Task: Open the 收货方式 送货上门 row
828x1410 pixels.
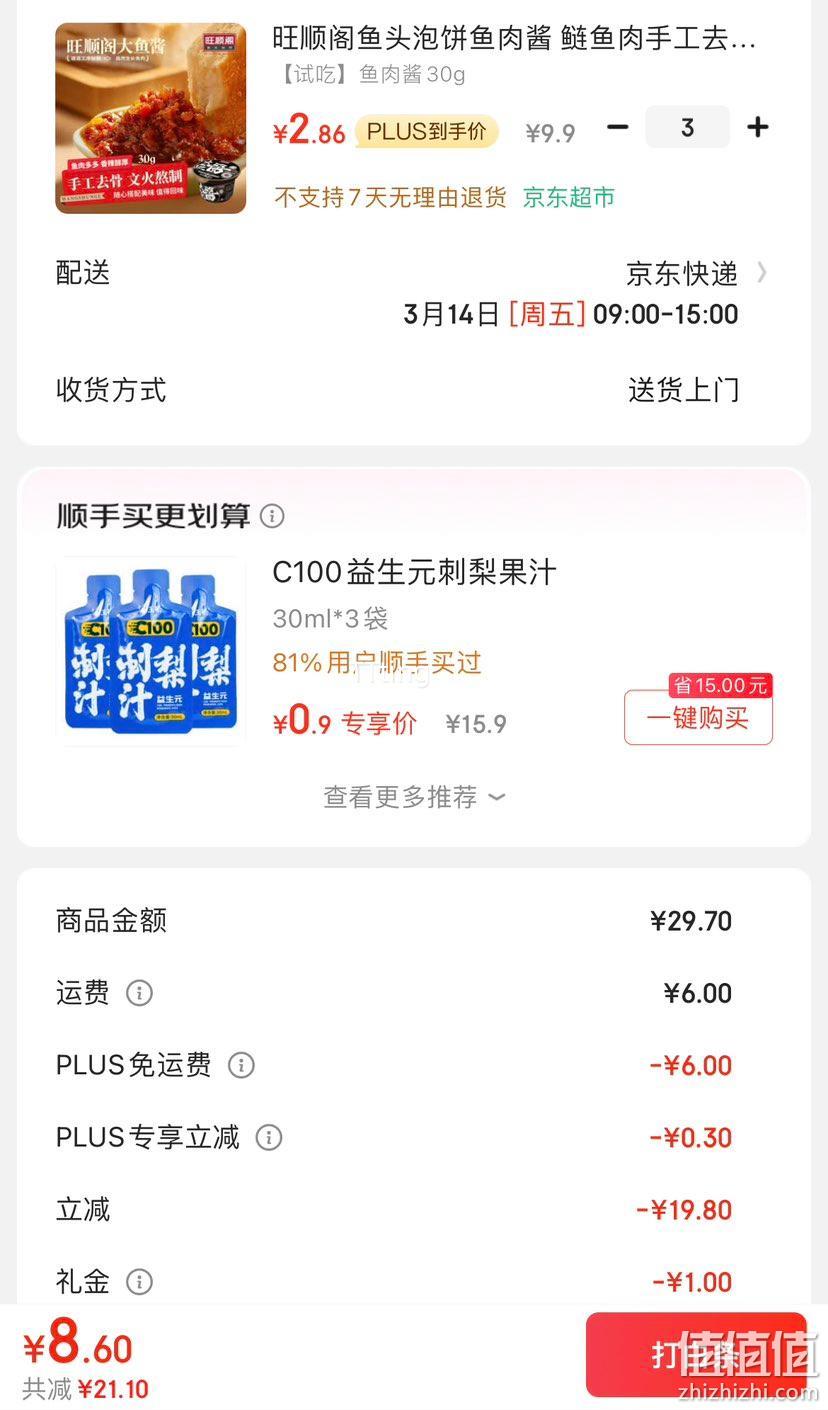Action: click(413, 390)
